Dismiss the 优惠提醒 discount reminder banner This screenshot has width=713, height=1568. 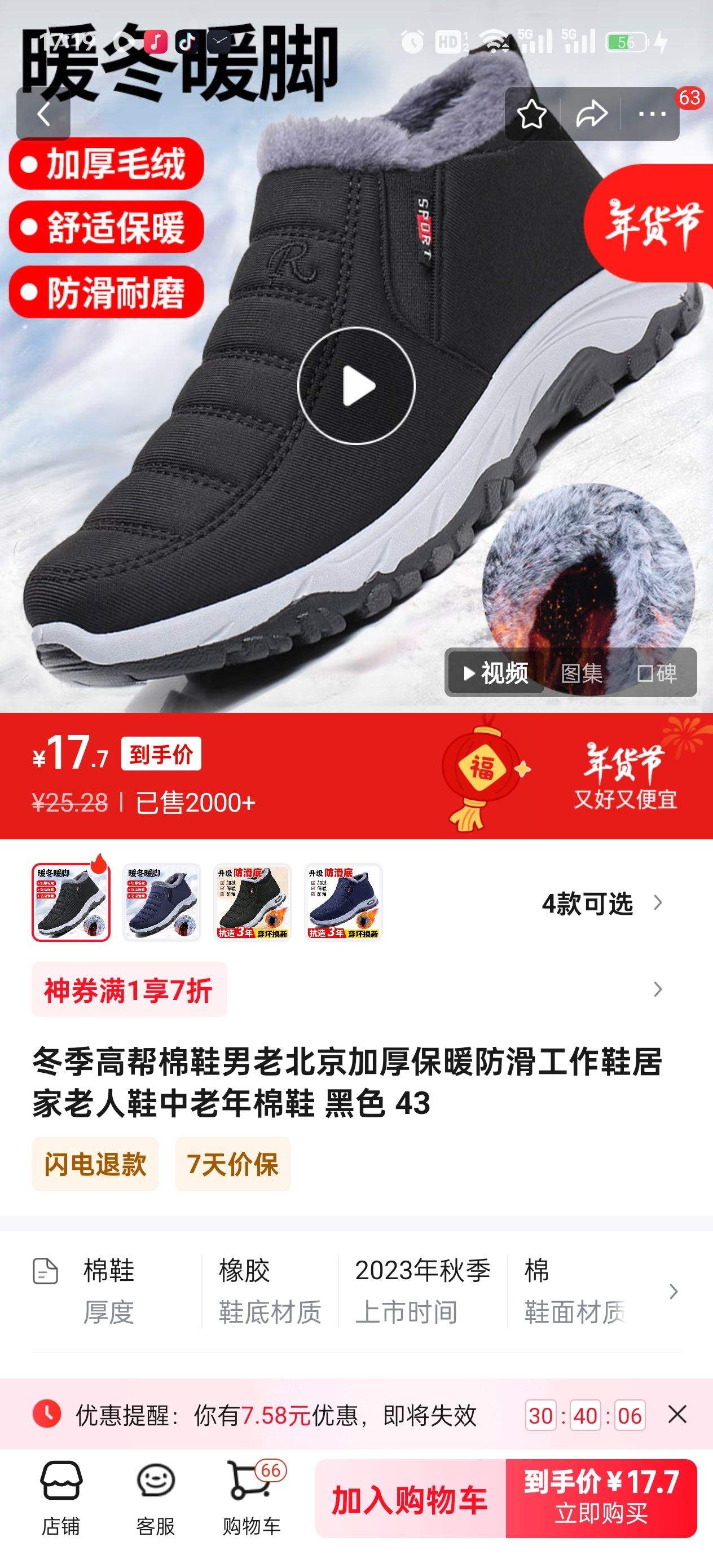677,1415
